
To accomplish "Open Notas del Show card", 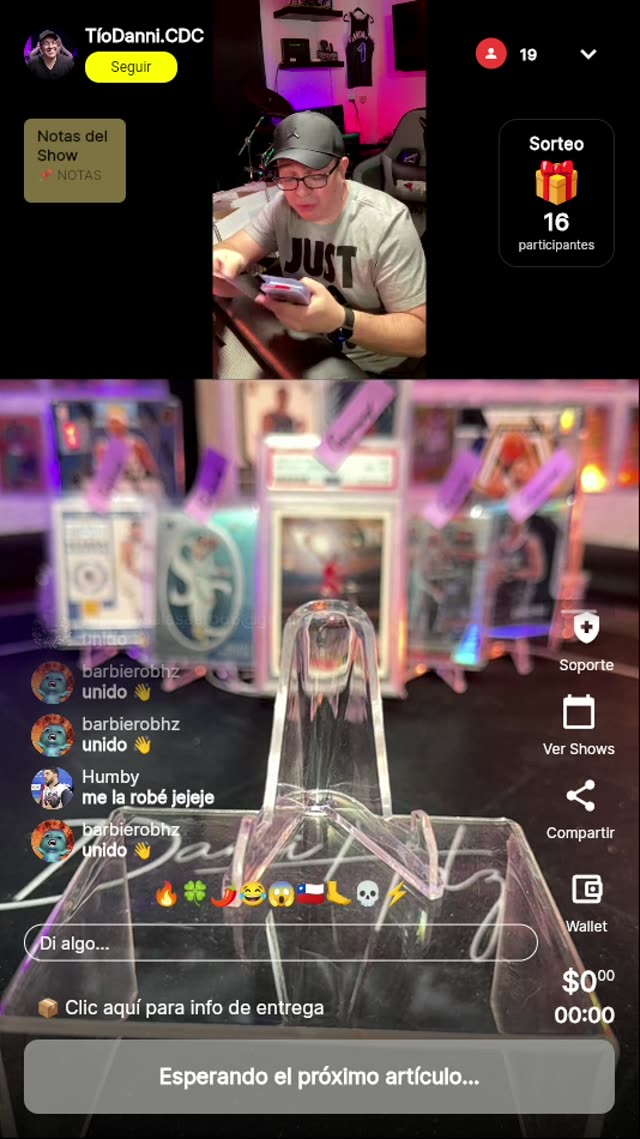I will (x=75, y=161).
